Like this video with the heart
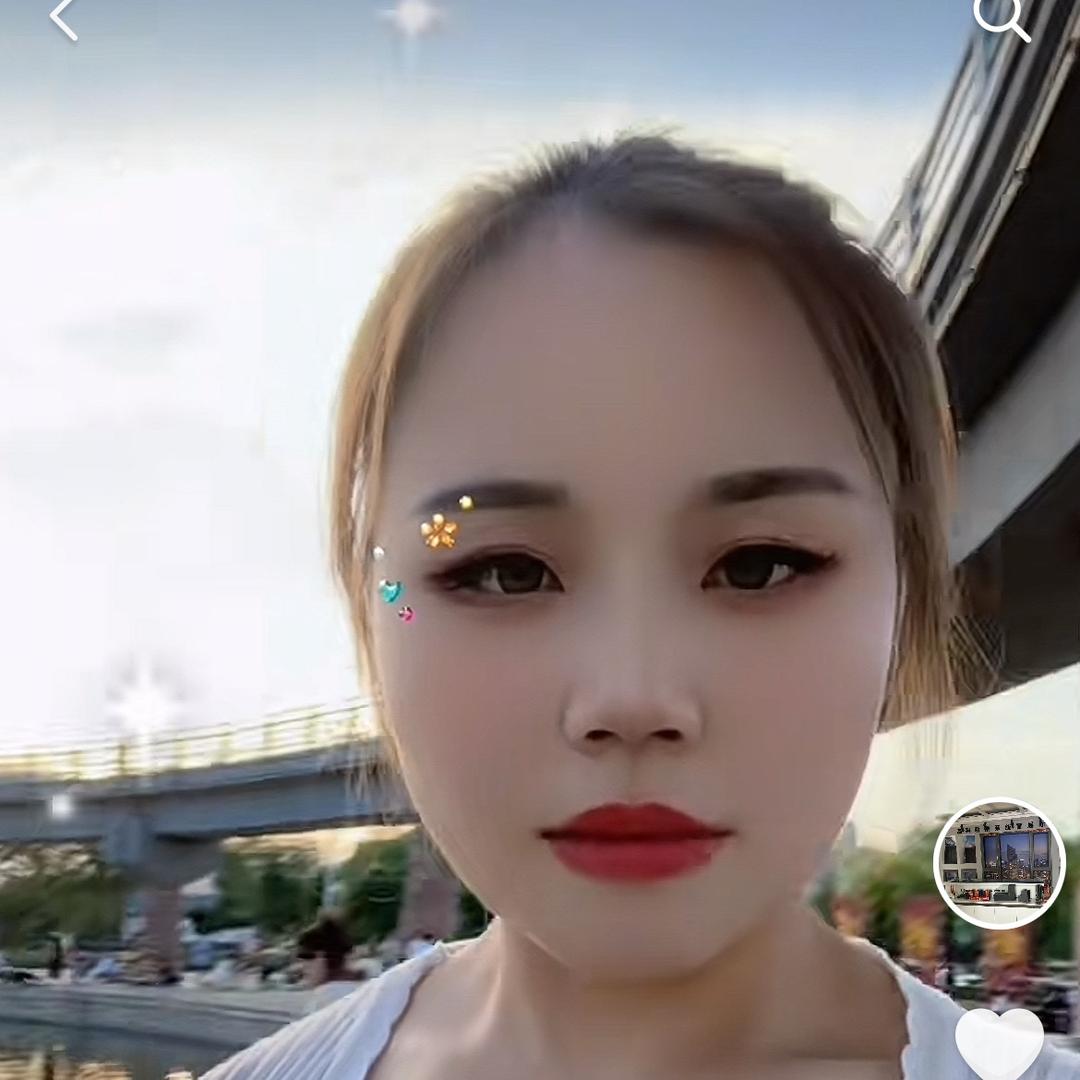This screenshot has height=1080, width=1080. pos(999,1043)
